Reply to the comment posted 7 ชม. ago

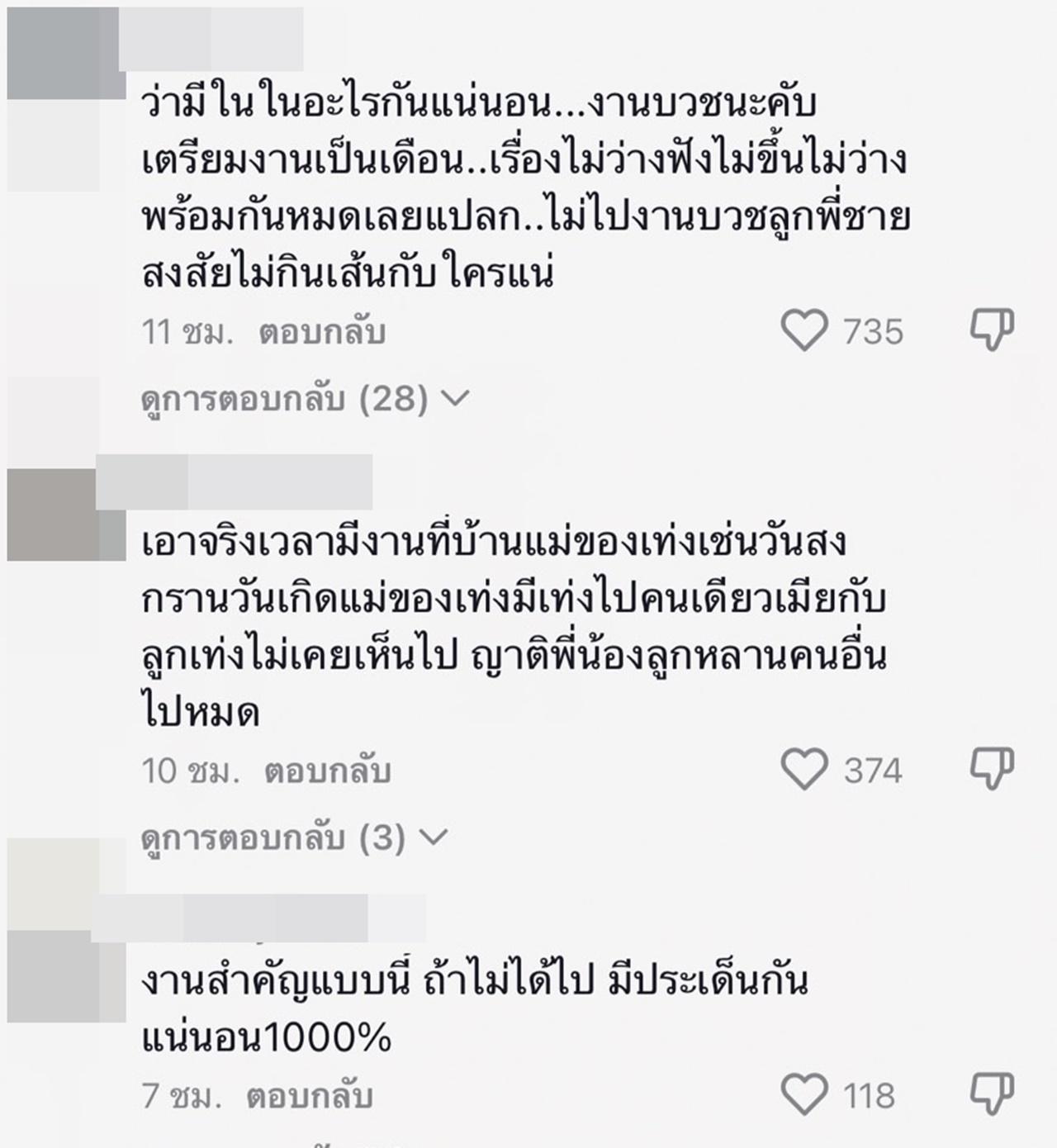pos(310,1097)
